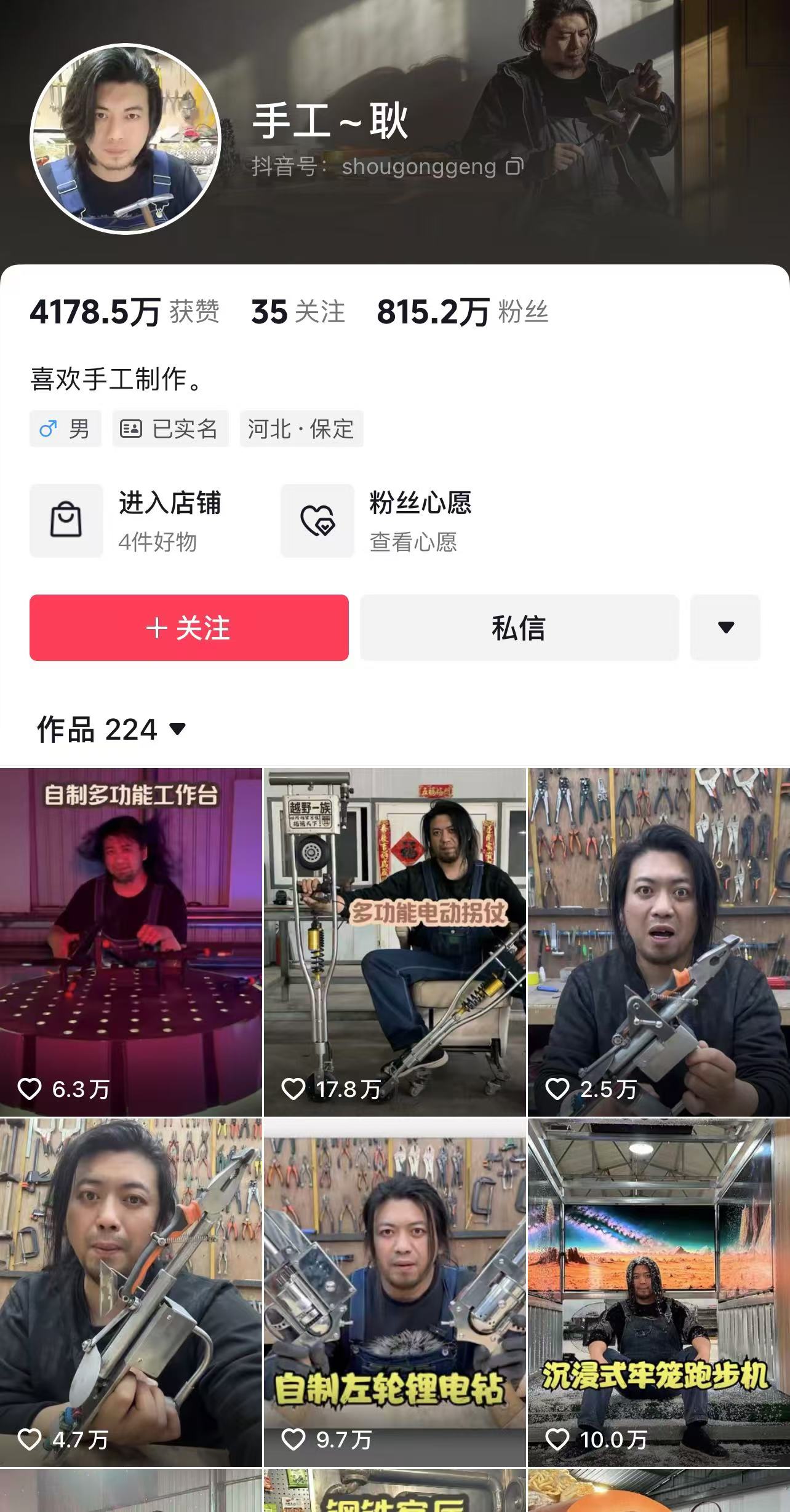Follow this account with + 关注
The image size is (790, 1512).
point(189,628)
